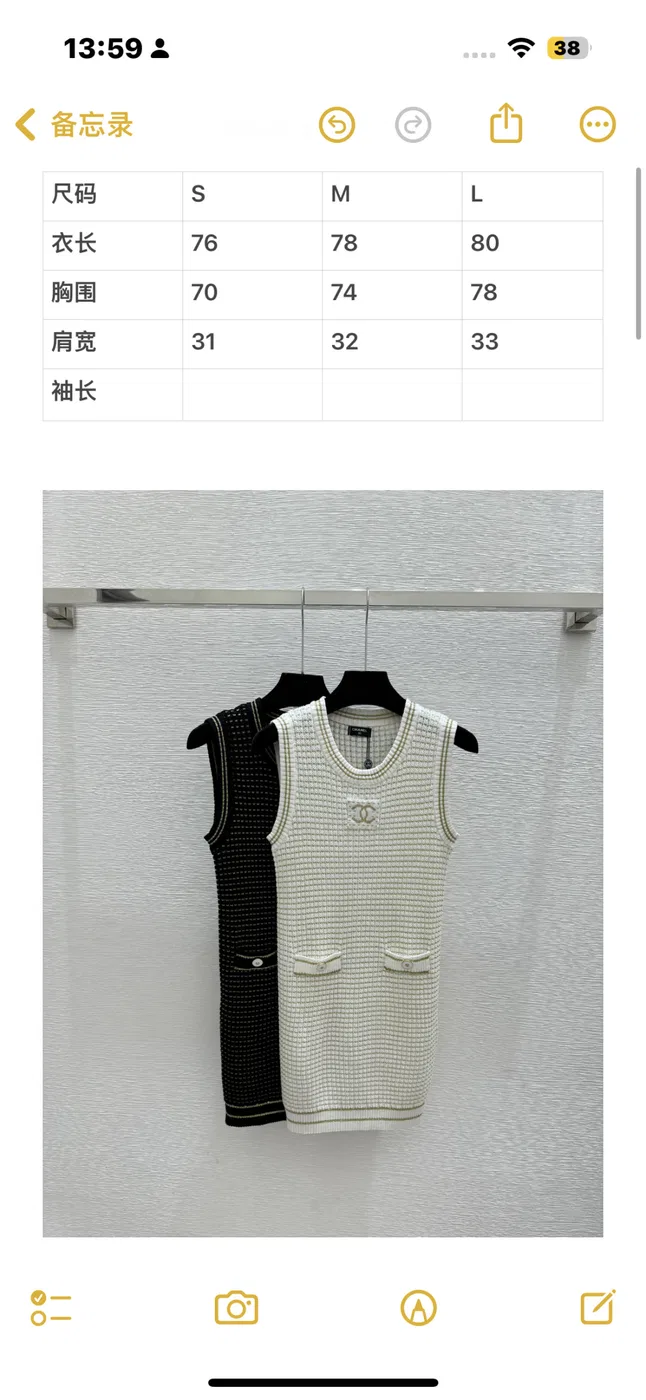This screenshot has height=1400, width=646.
Task: Share this note
Action: click(507, 123)
